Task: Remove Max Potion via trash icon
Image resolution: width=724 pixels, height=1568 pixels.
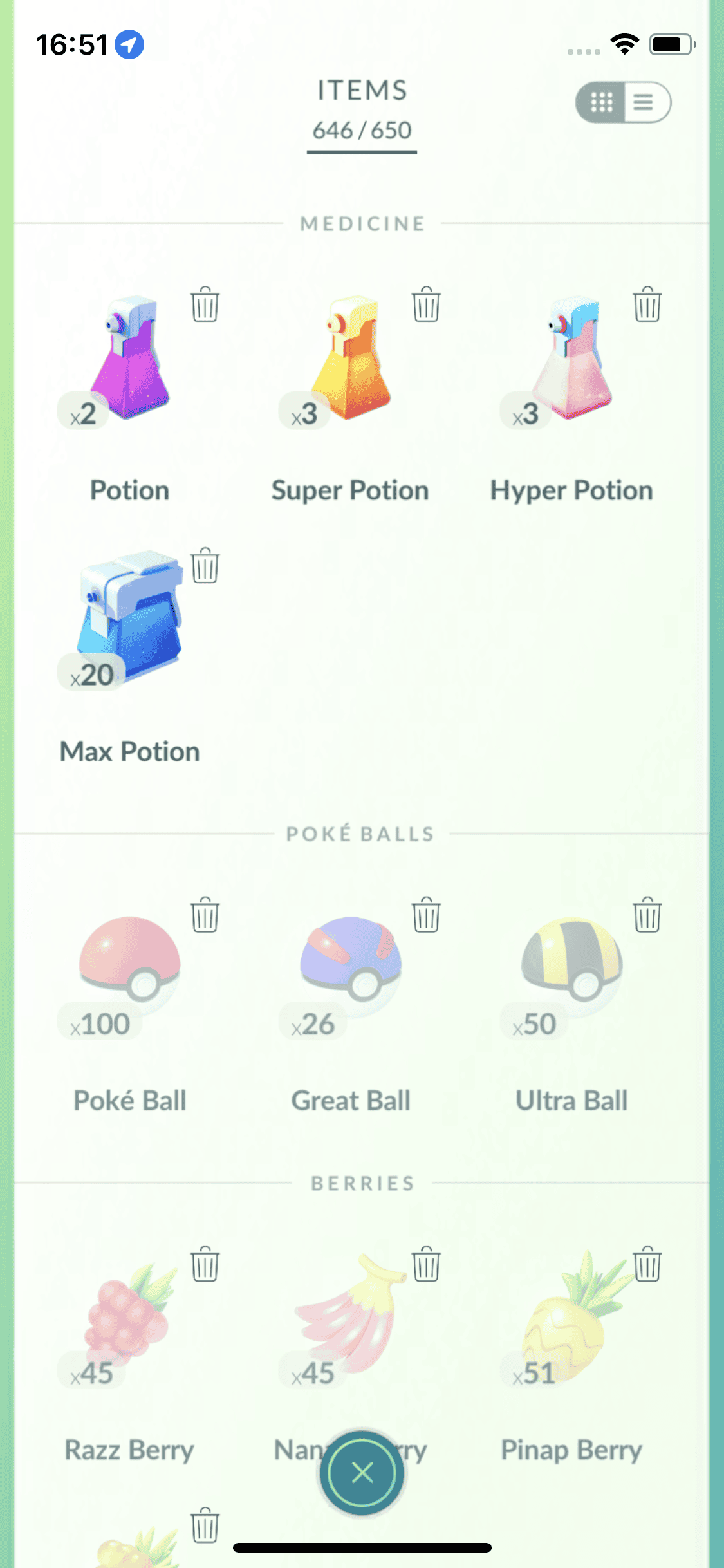Action: point(205,566)
